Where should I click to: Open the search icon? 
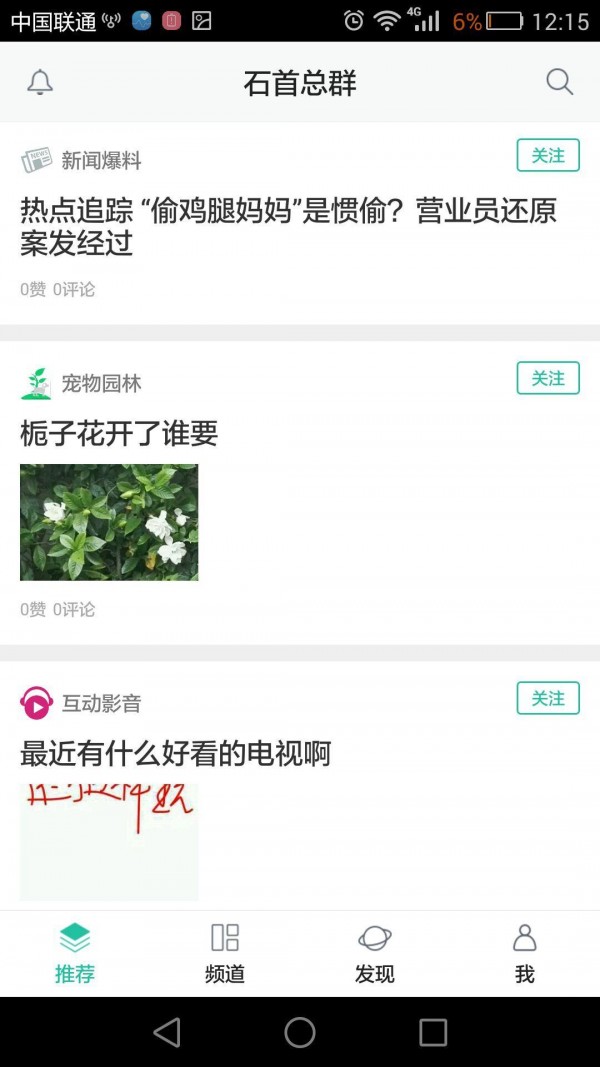coord(560,82)
